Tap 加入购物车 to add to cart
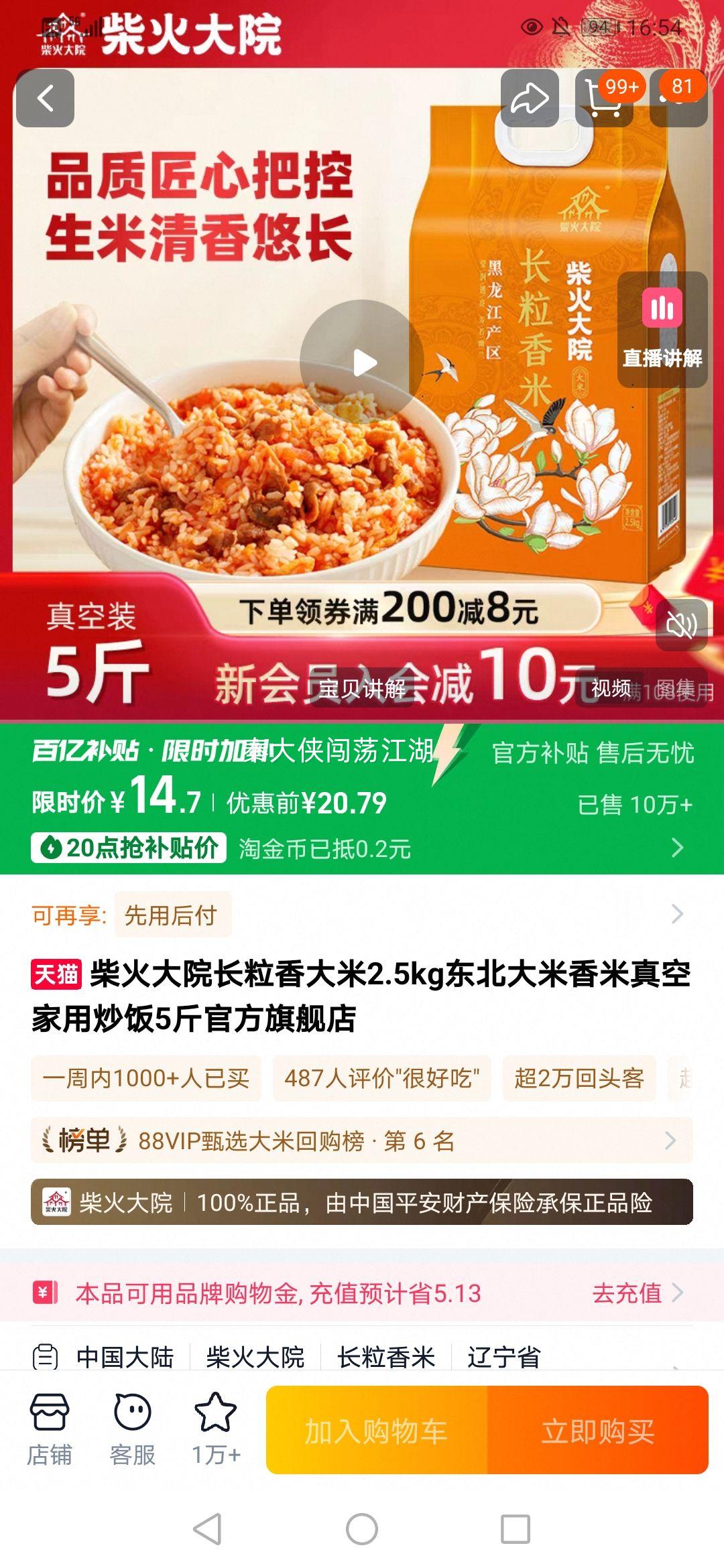Screen dimensions: 724x1568 377,1430
